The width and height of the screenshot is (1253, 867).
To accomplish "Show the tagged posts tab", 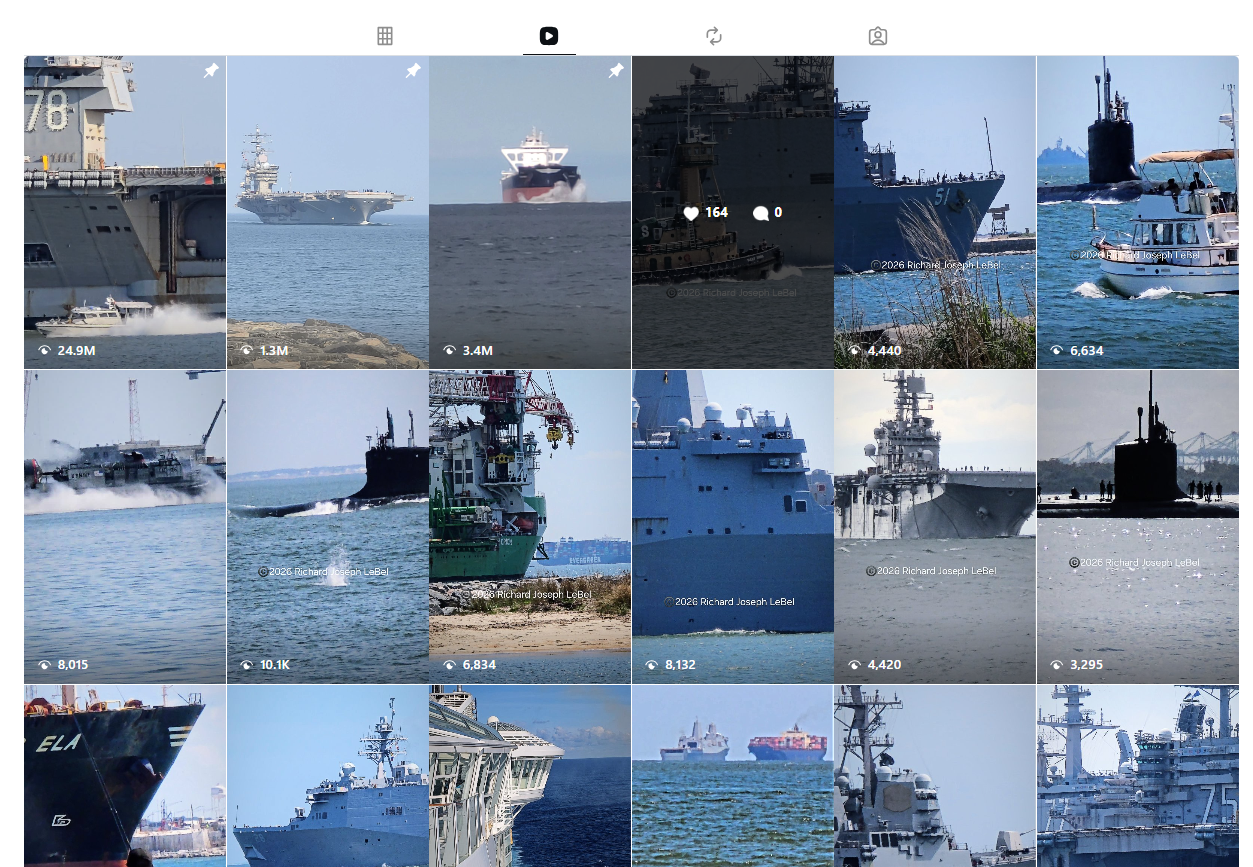I will coord(877,36).
